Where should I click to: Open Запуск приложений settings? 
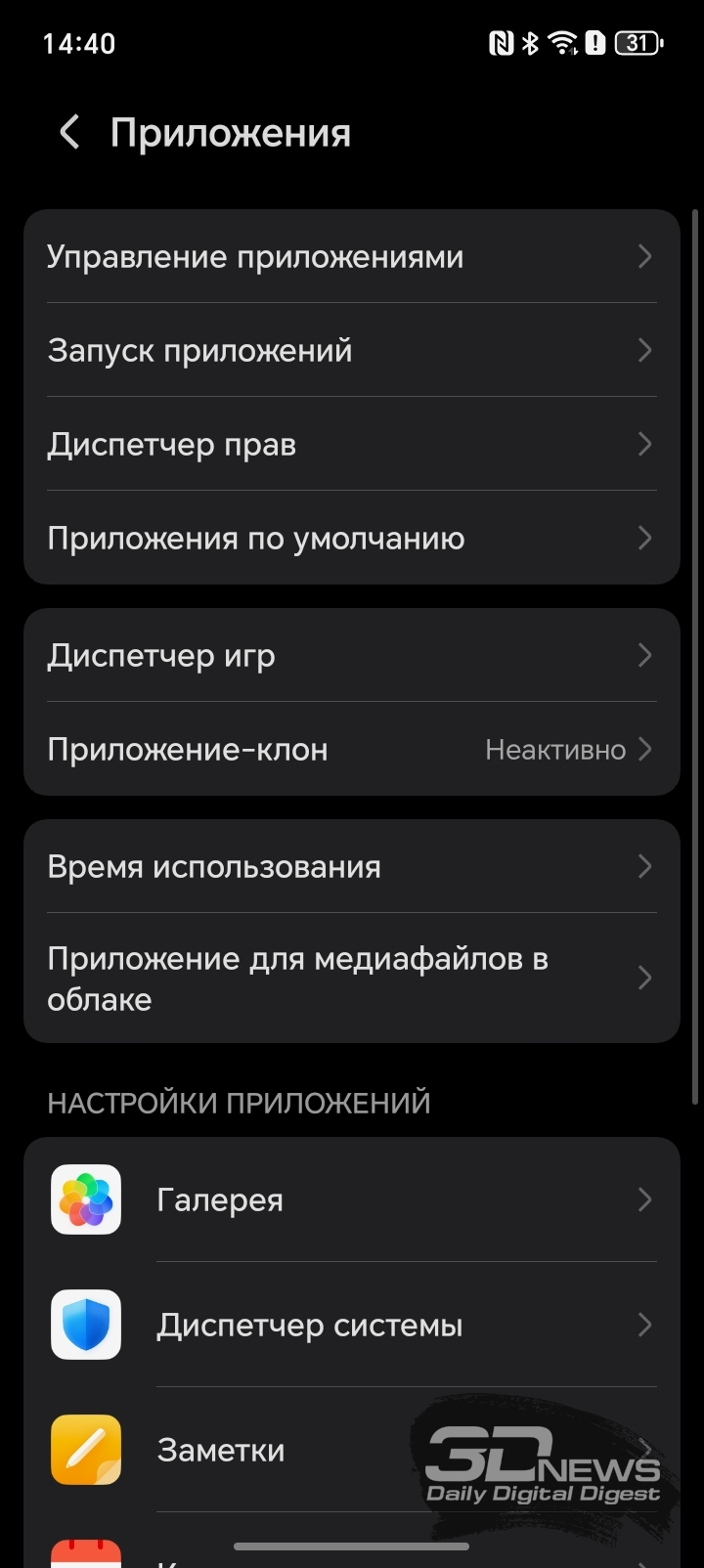click(x=351, y=351)
